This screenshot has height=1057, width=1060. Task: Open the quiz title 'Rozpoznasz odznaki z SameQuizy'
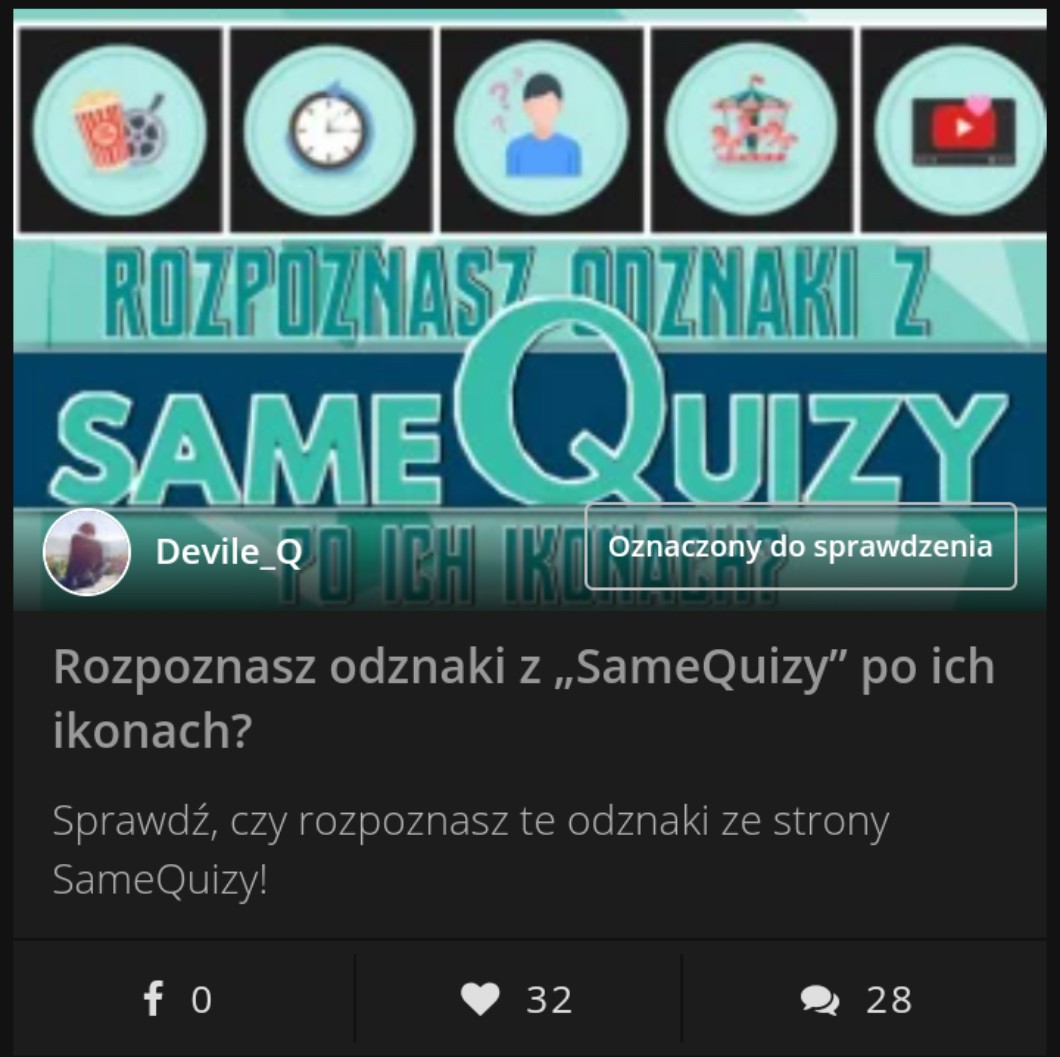point(524,698)
